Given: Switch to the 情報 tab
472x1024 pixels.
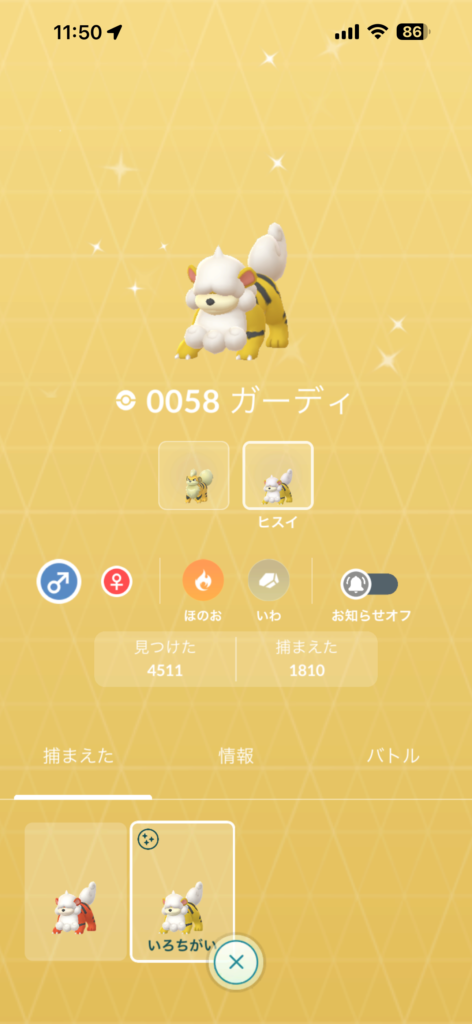Looking at the screenshot, I should coord(236,756).
